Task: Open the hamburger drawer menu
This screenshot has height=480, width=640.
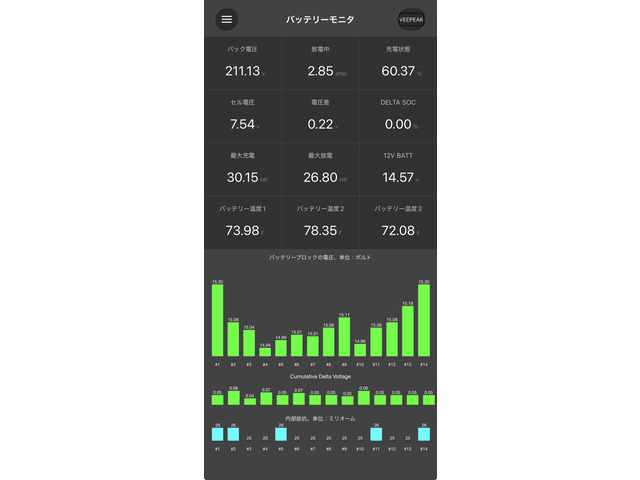Action: tap(227, 19)
